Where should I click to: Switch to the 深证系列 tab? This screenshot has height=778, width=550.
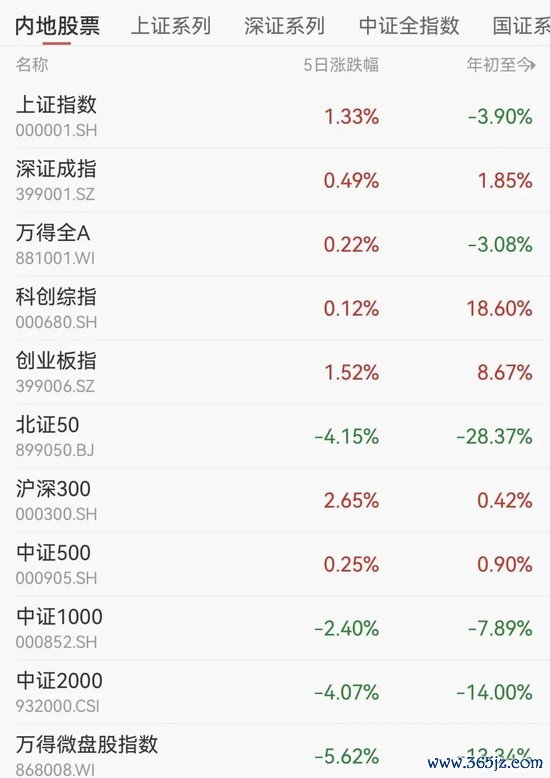click(284, 26)
